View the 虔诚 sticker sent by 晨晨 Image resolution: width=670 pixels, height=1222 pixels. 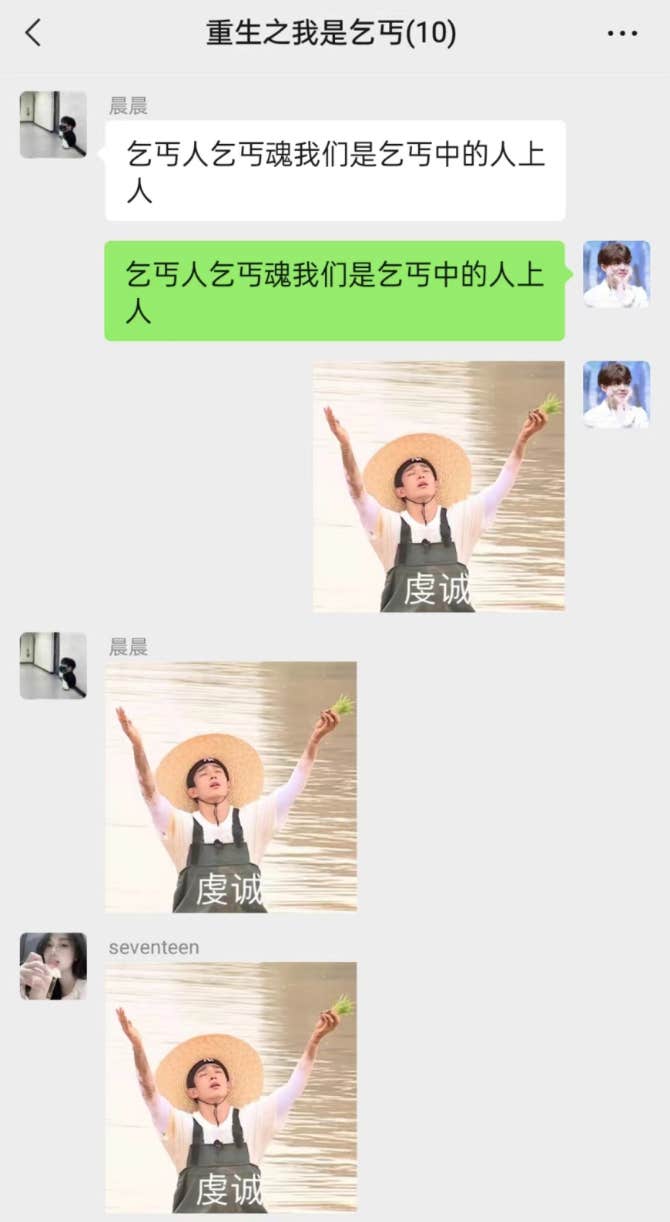click(231, 786)
